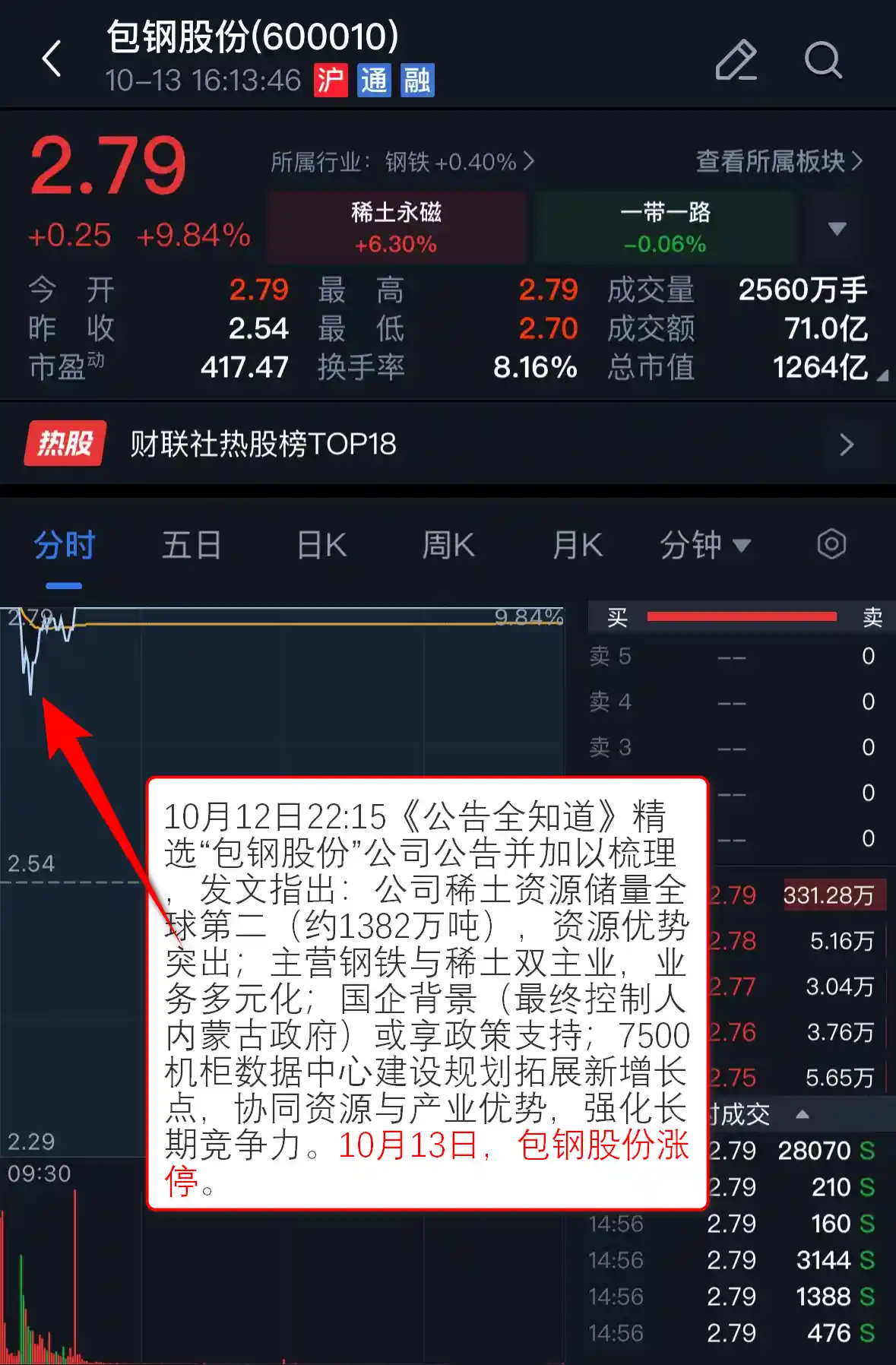Expand the sector carousel down arrow
Screen dimensions: 896x1365
click(836, 228)
